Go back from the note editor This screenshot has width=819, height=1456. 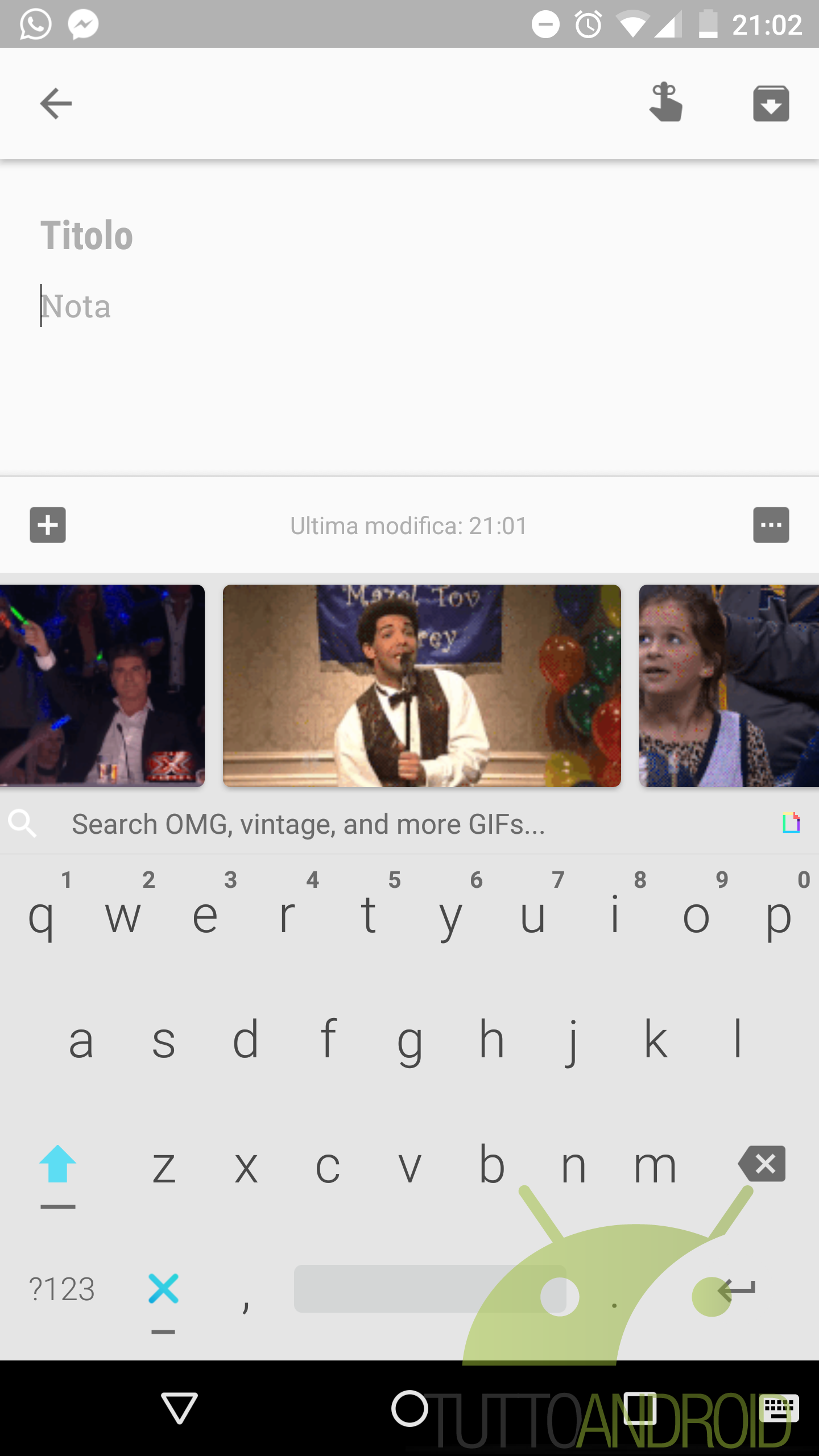click(56, 104)
